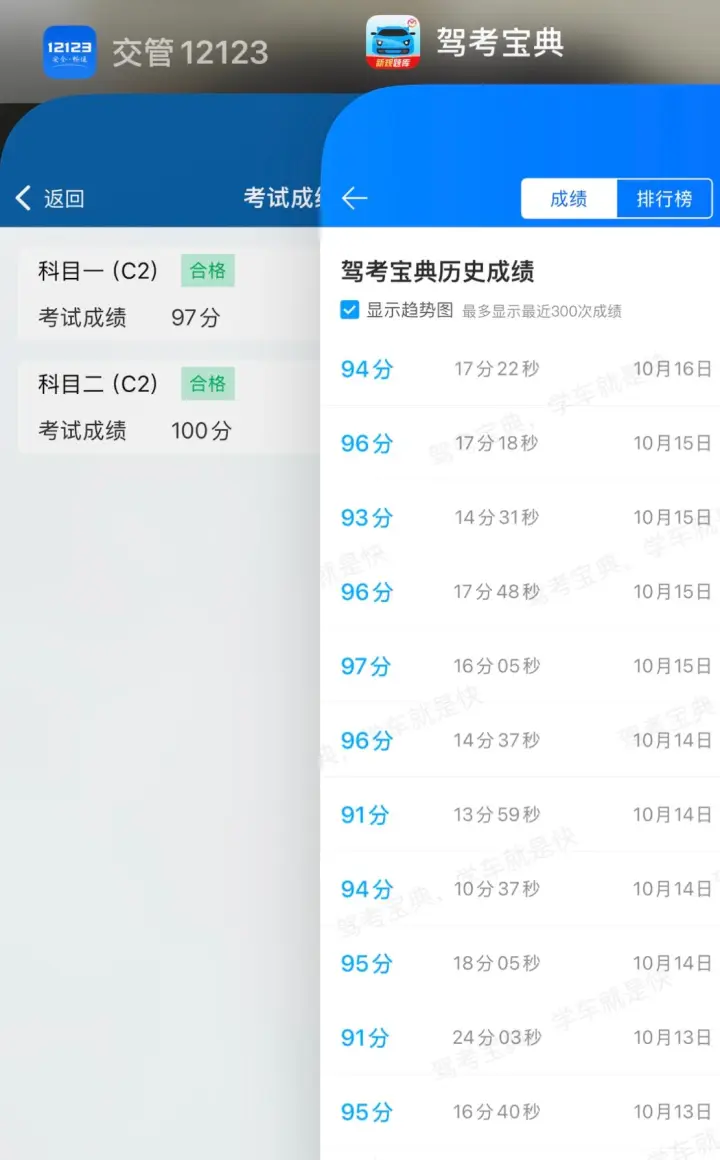Select the 成绩 tab
Viewport: 720px width, 1160px height.
point(568,198)
